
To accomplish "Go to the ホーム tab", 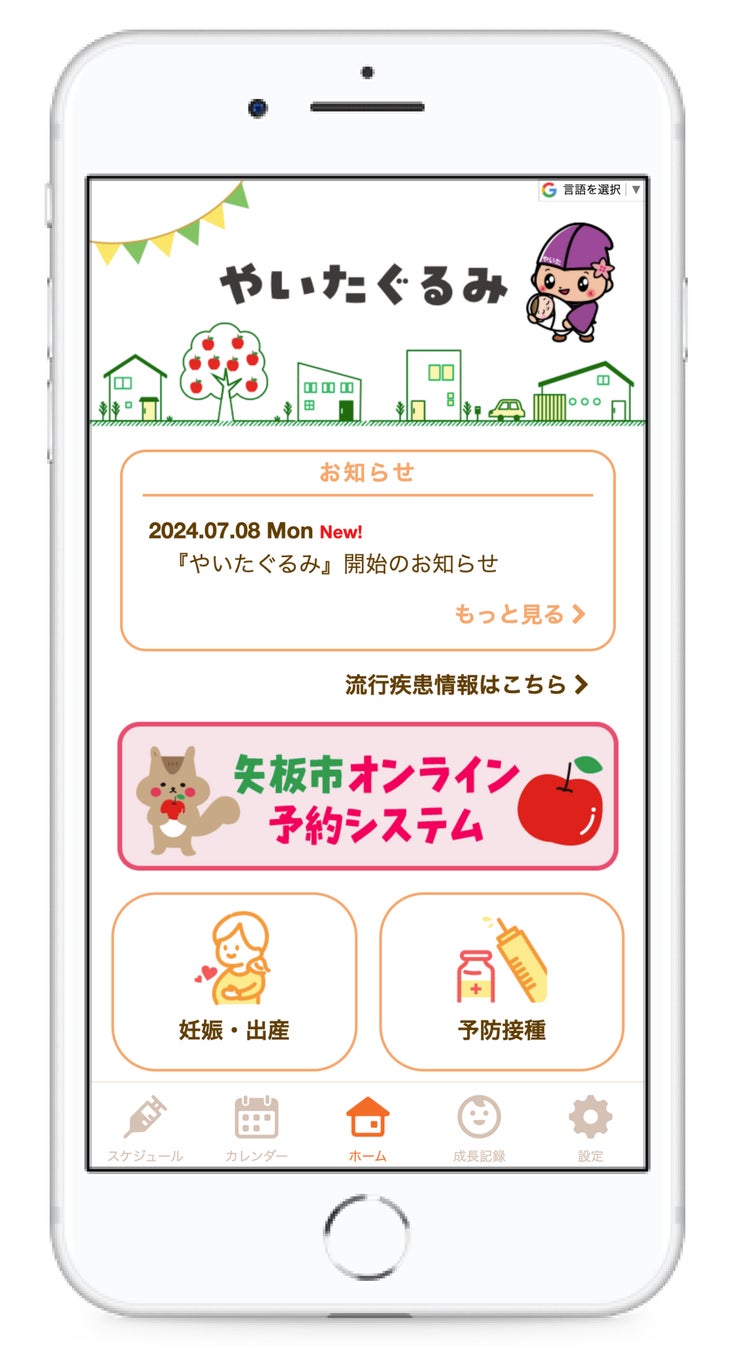I will [367, 1129].
